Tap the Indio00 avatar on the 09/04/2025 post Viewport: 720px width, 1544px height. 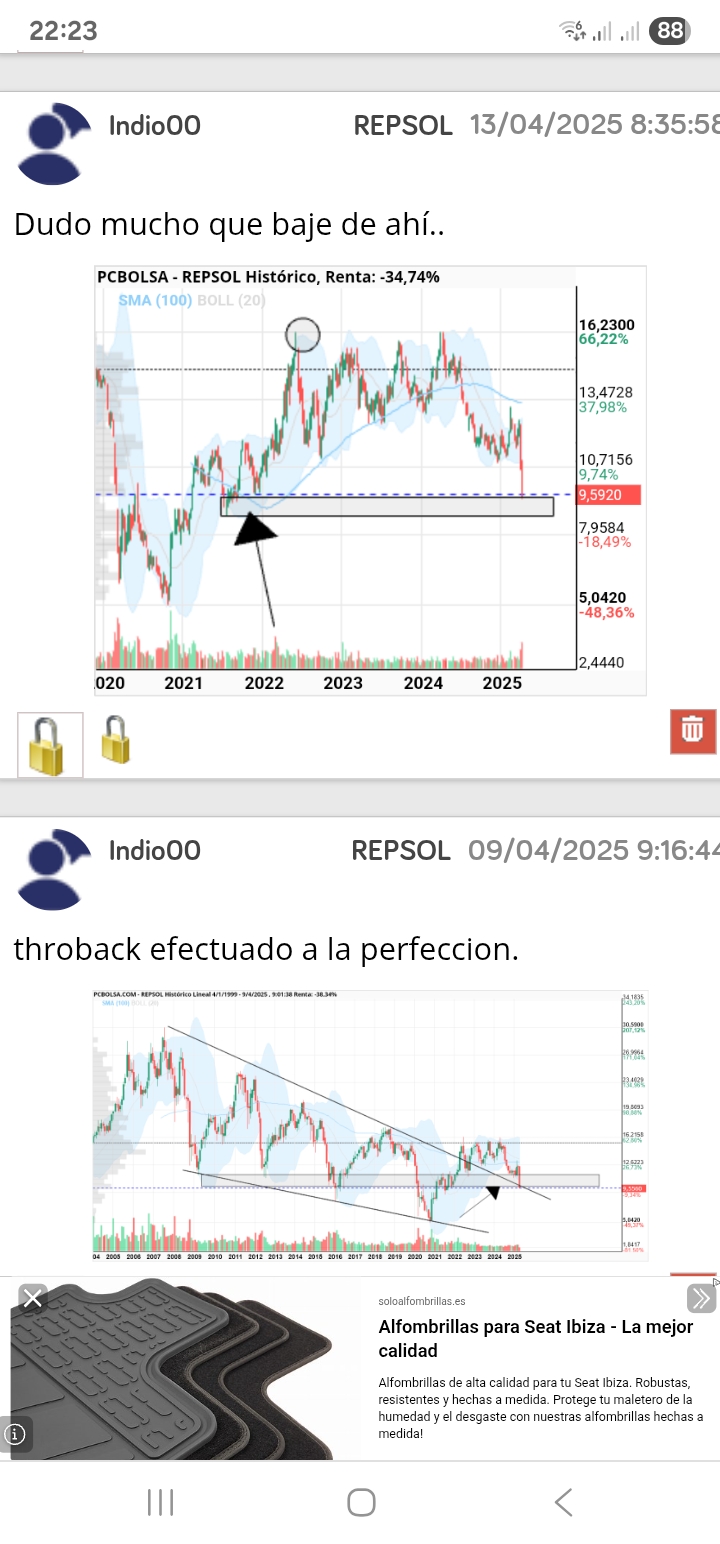(x=55, y=869)
